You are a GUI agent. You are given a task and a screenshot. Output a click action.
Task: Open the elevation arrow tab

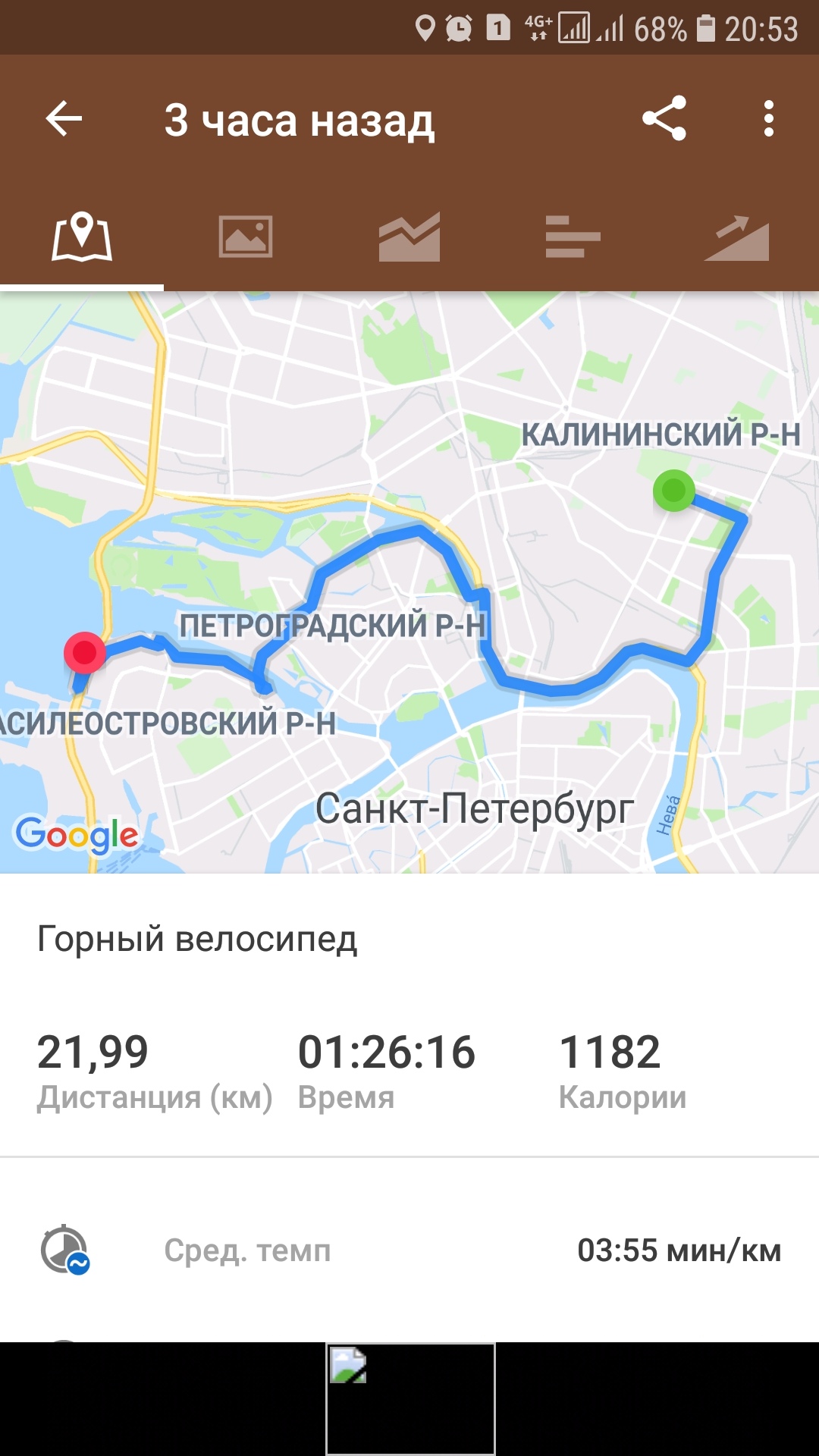click(x=736, y=237)
